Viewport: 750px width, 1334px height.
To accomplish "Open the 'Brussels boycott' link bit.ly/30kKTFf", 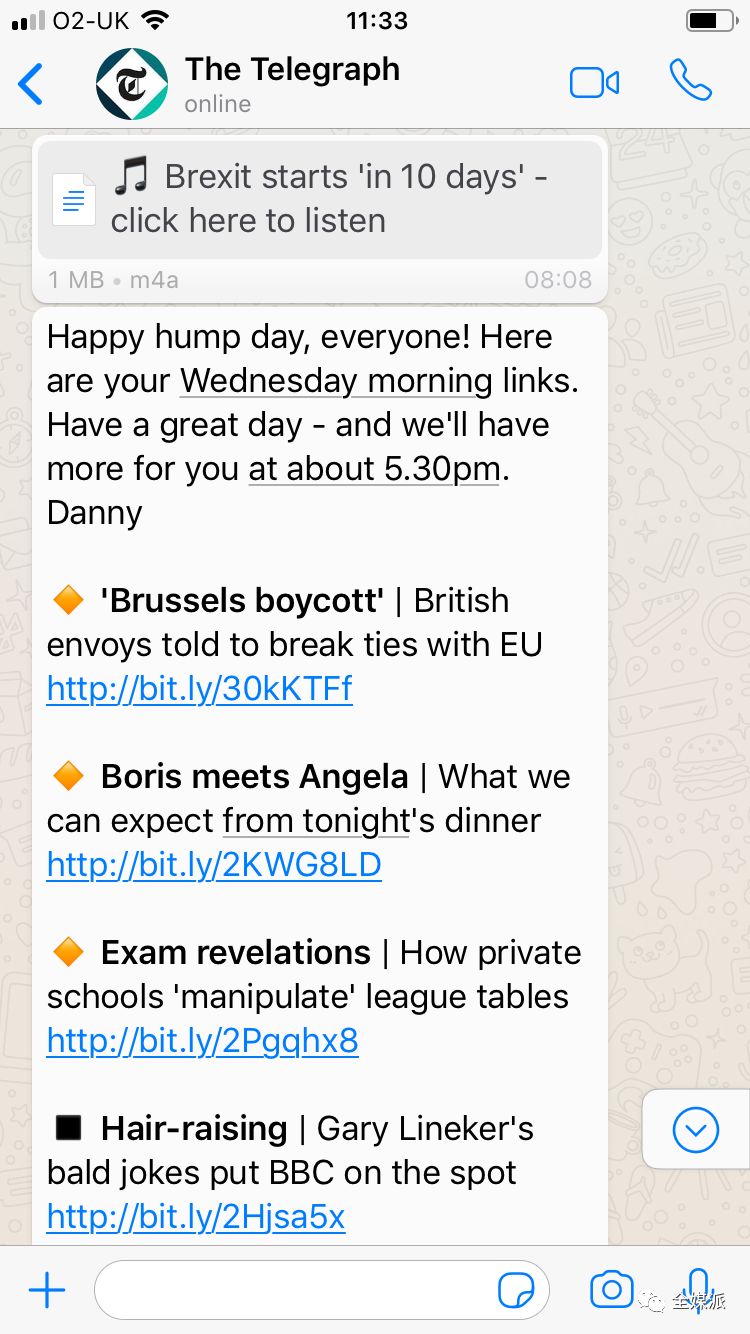I will coord(200,689).
